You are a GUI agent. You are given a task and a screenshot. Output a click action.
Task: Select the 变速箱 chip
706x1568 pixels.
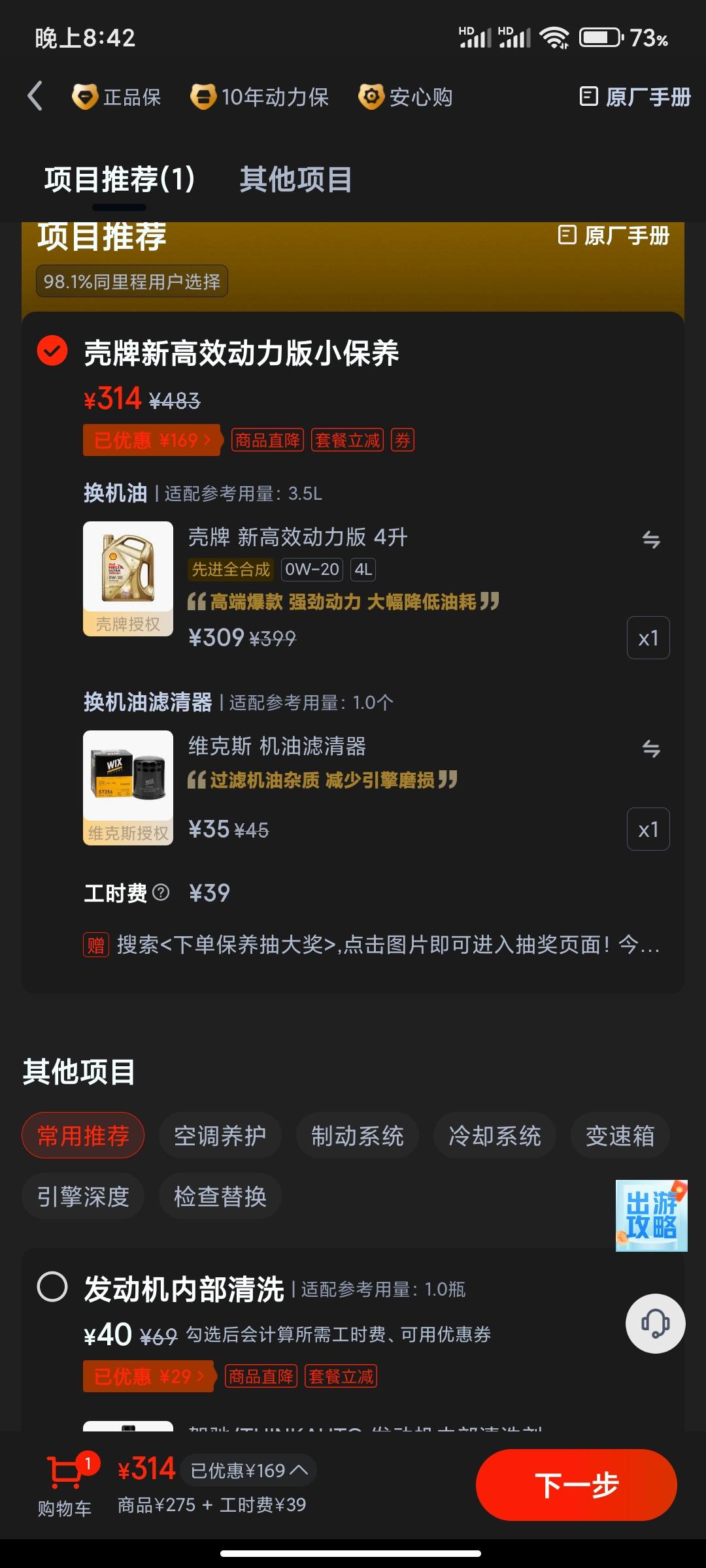tap(620, 1136)
